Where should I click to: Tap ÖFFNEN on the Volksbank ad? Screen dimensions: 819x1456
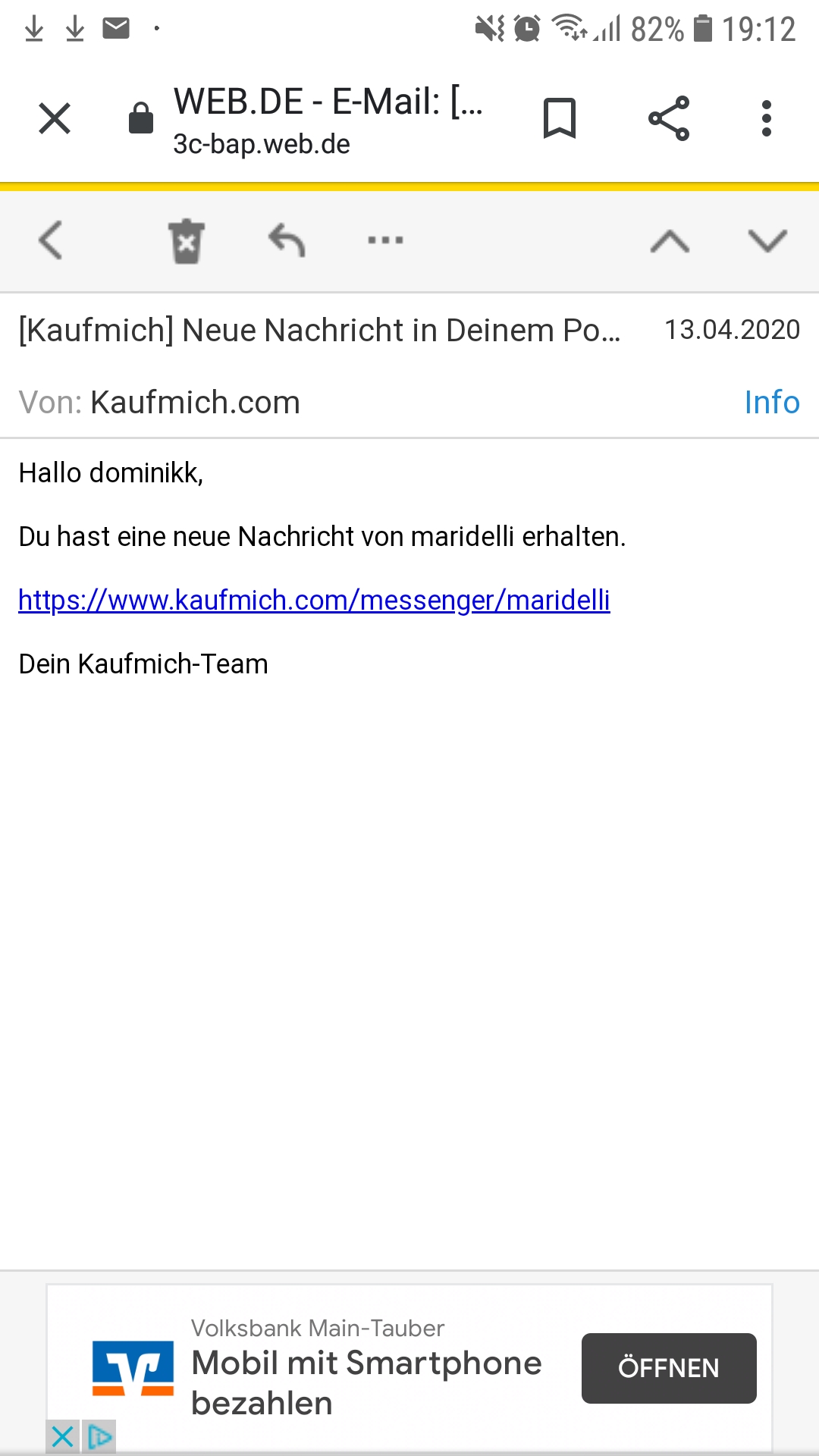point(668,1368)
